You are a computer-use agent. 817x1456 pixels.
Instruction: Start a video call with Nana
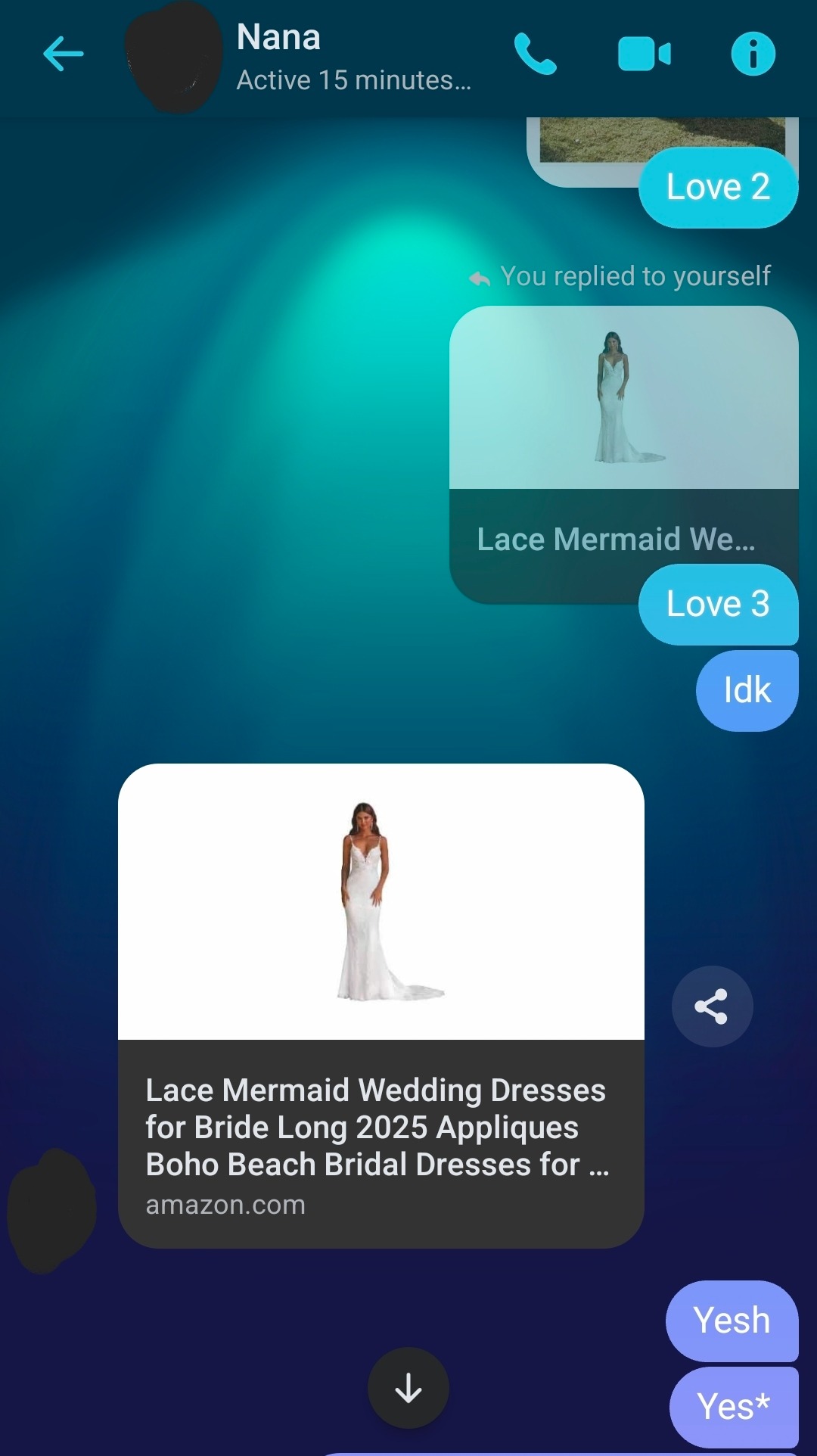644,54
